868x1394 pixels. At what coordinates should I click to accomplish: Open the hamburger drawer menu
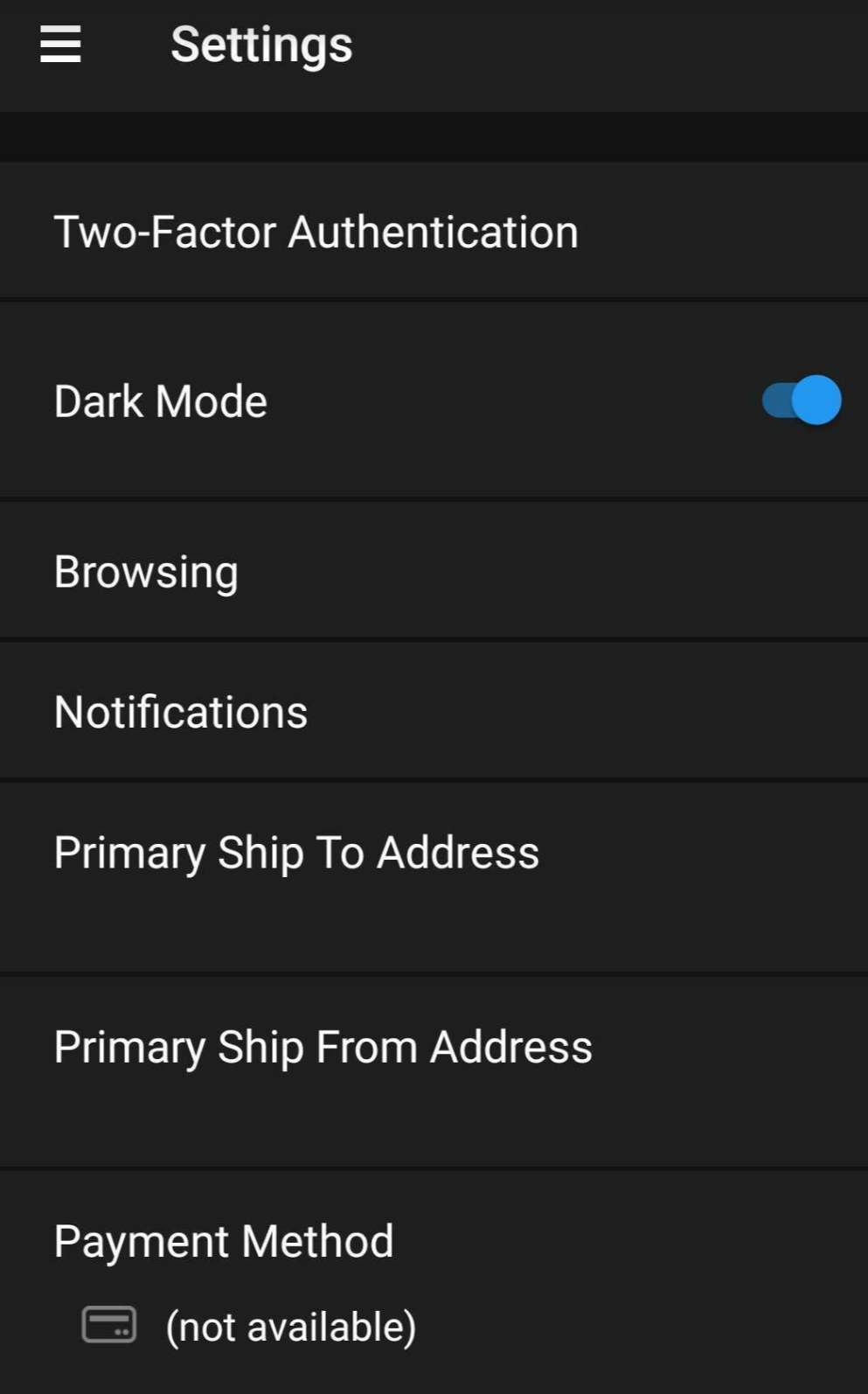pos(60,45)
